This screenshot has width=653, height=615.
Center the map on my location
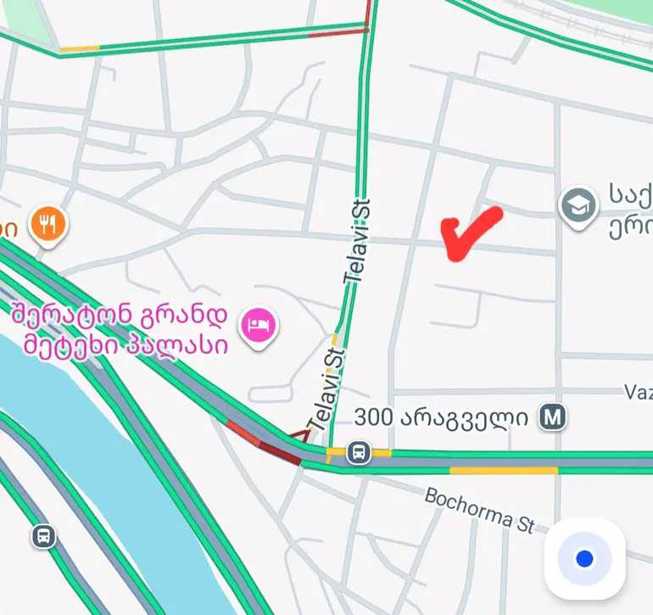(584, 558)
